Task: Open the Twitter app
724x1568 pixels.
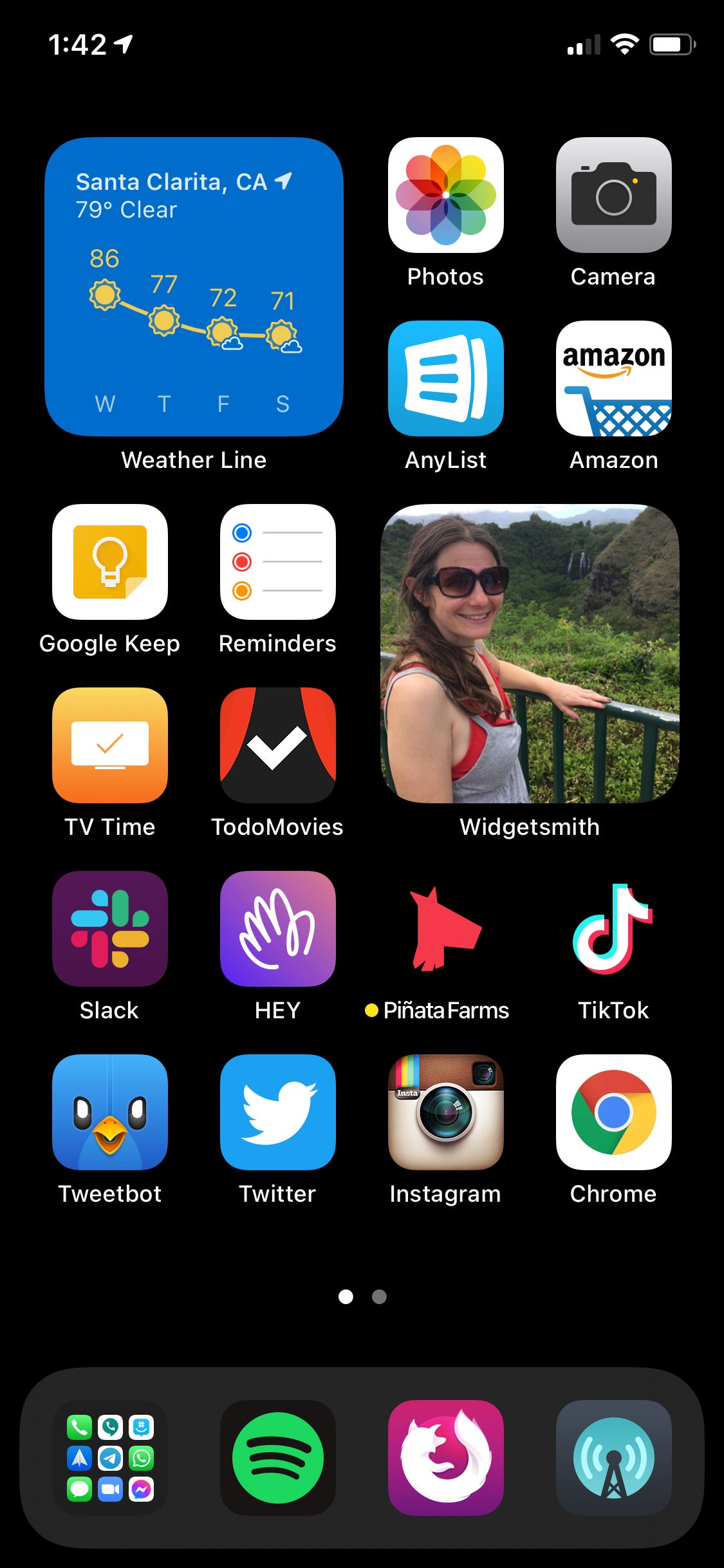Action: click(x=278, y=1112)
